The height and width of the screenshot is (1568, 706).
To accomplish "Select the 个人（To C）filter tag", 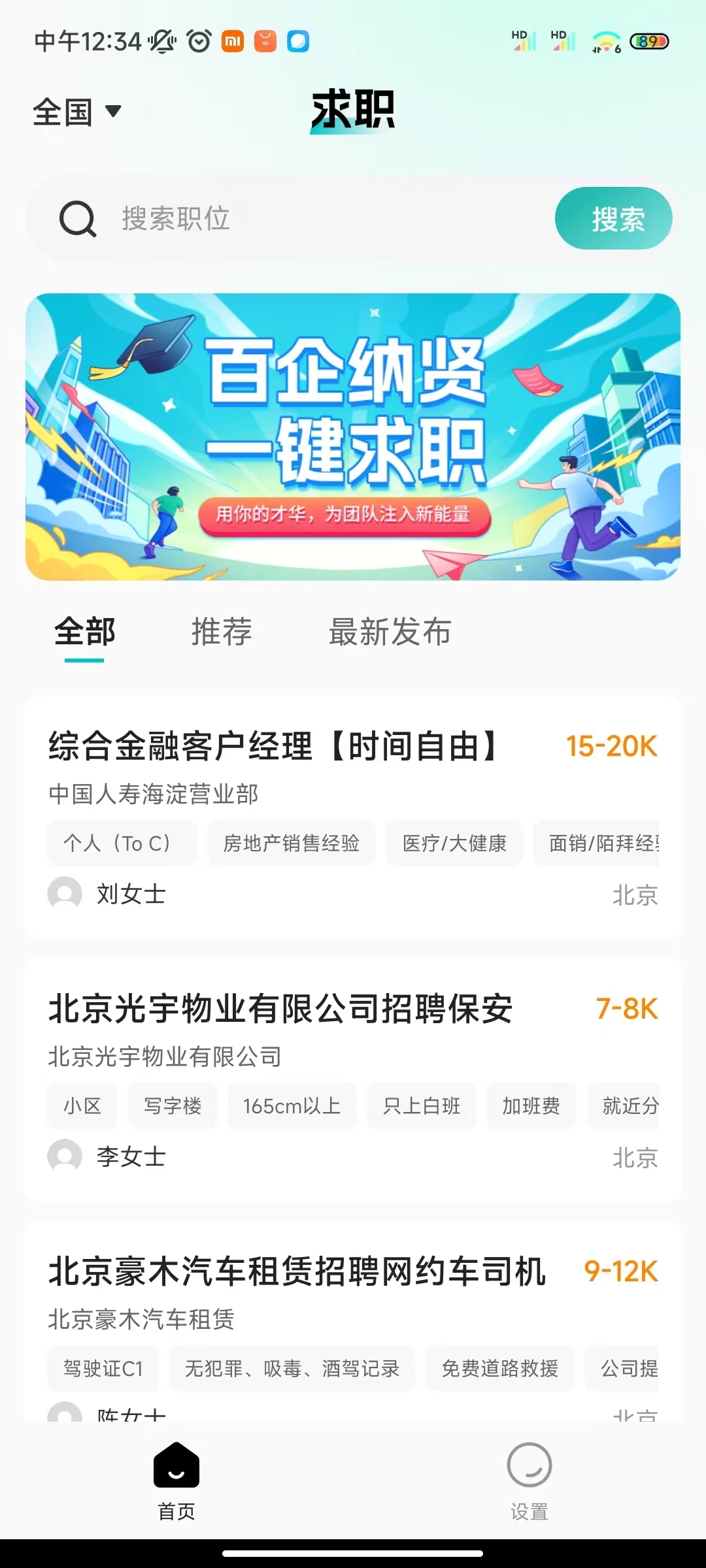I will (x=122, y=843).
